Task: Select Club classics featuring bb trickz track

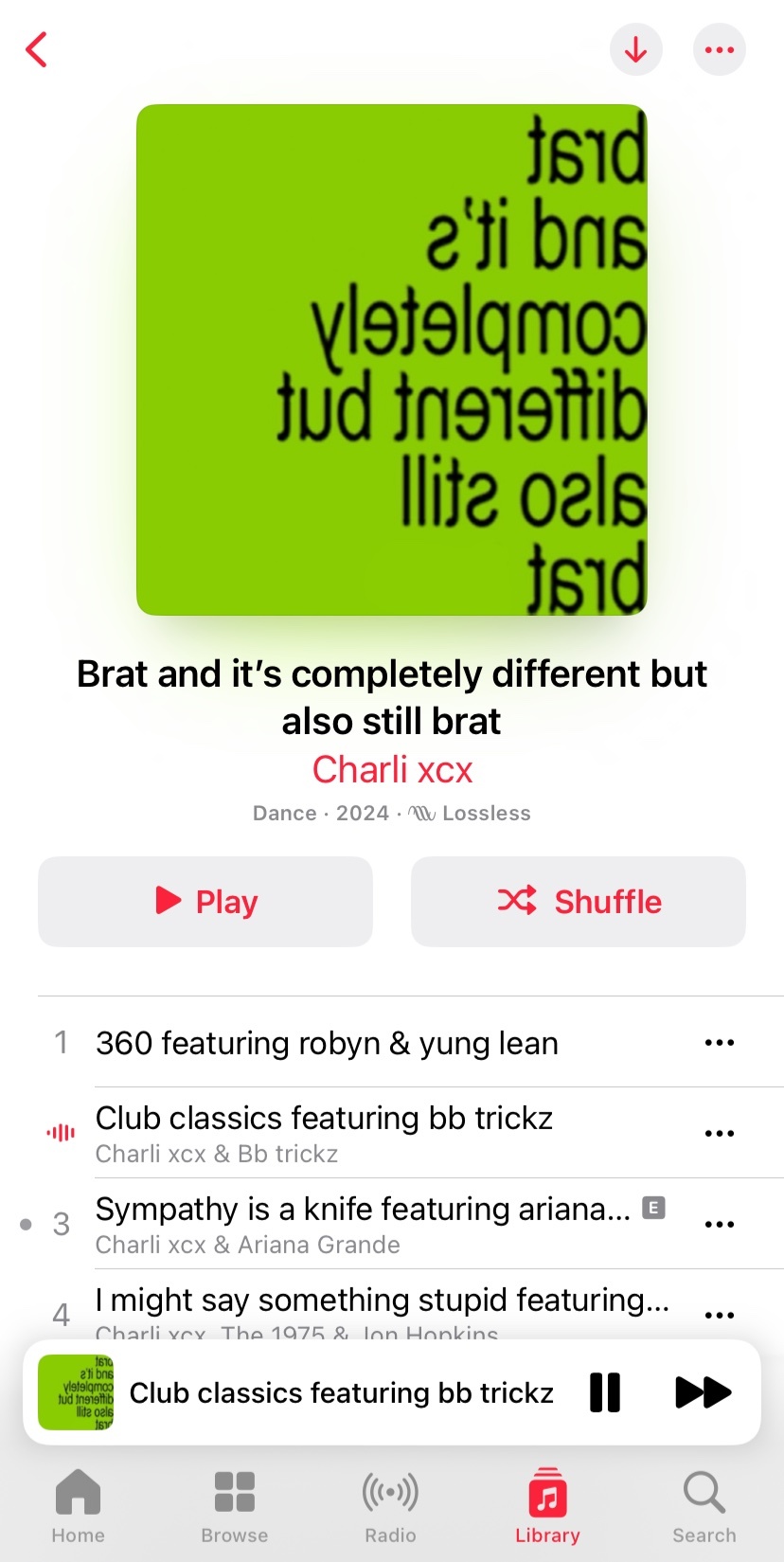Action: click(324, 1132)
